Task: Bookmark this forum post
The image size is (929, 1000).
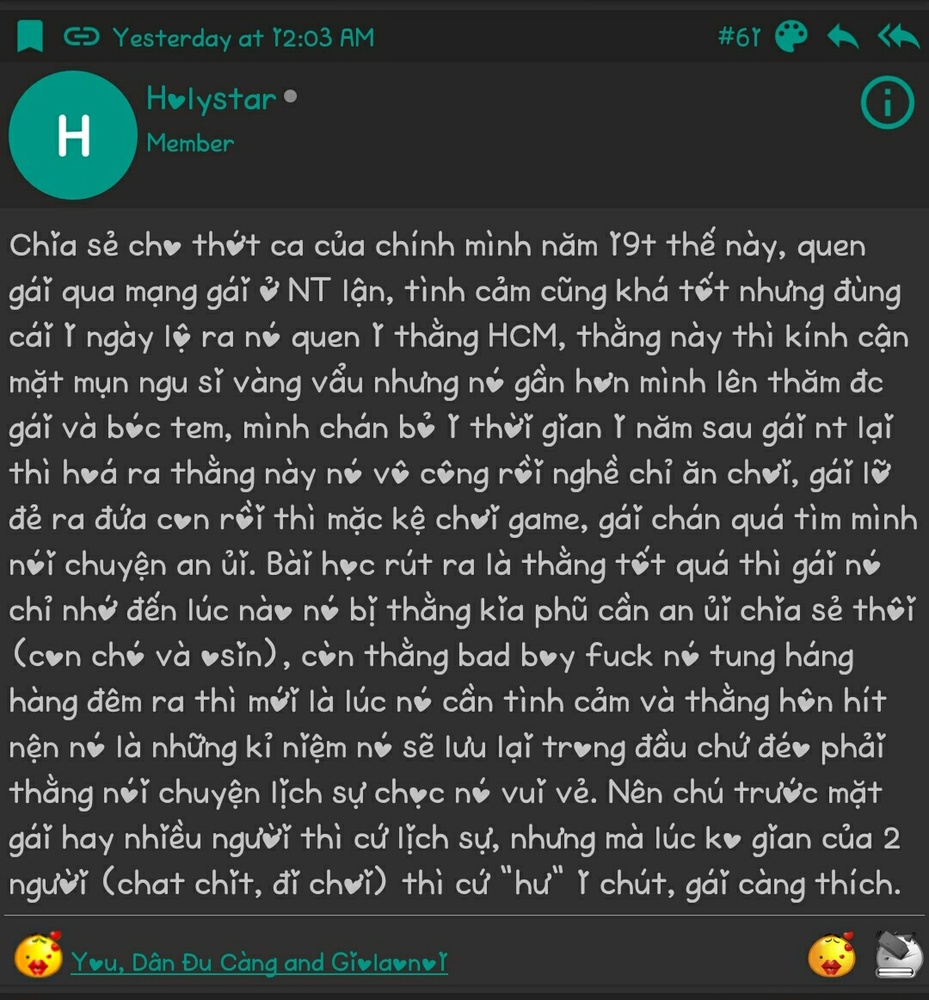Action: [29, 38]
